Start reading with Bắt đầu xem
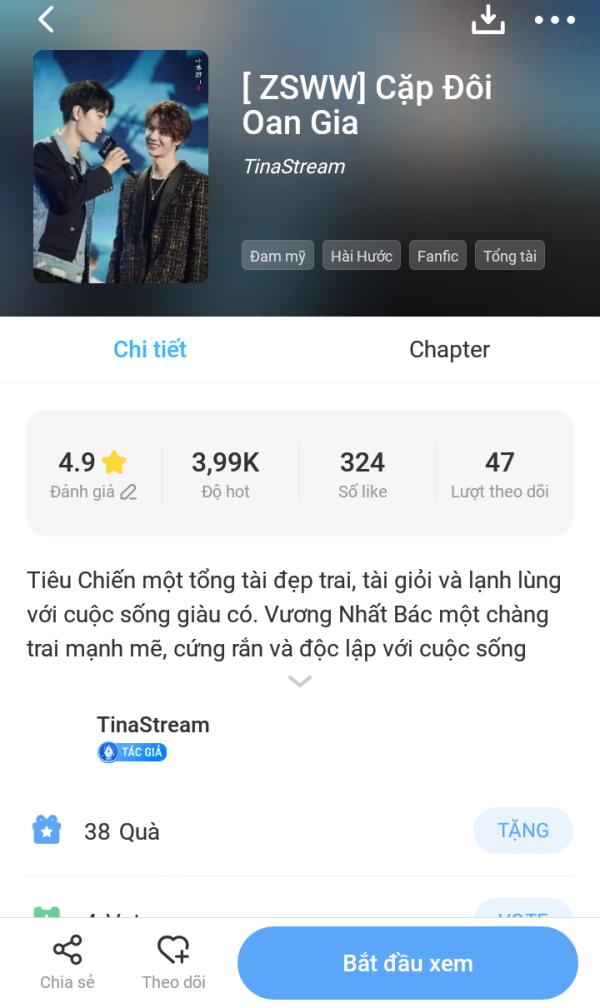This screenshot has width=600, height=1008. pyautogui.click(x=407, y=963)
